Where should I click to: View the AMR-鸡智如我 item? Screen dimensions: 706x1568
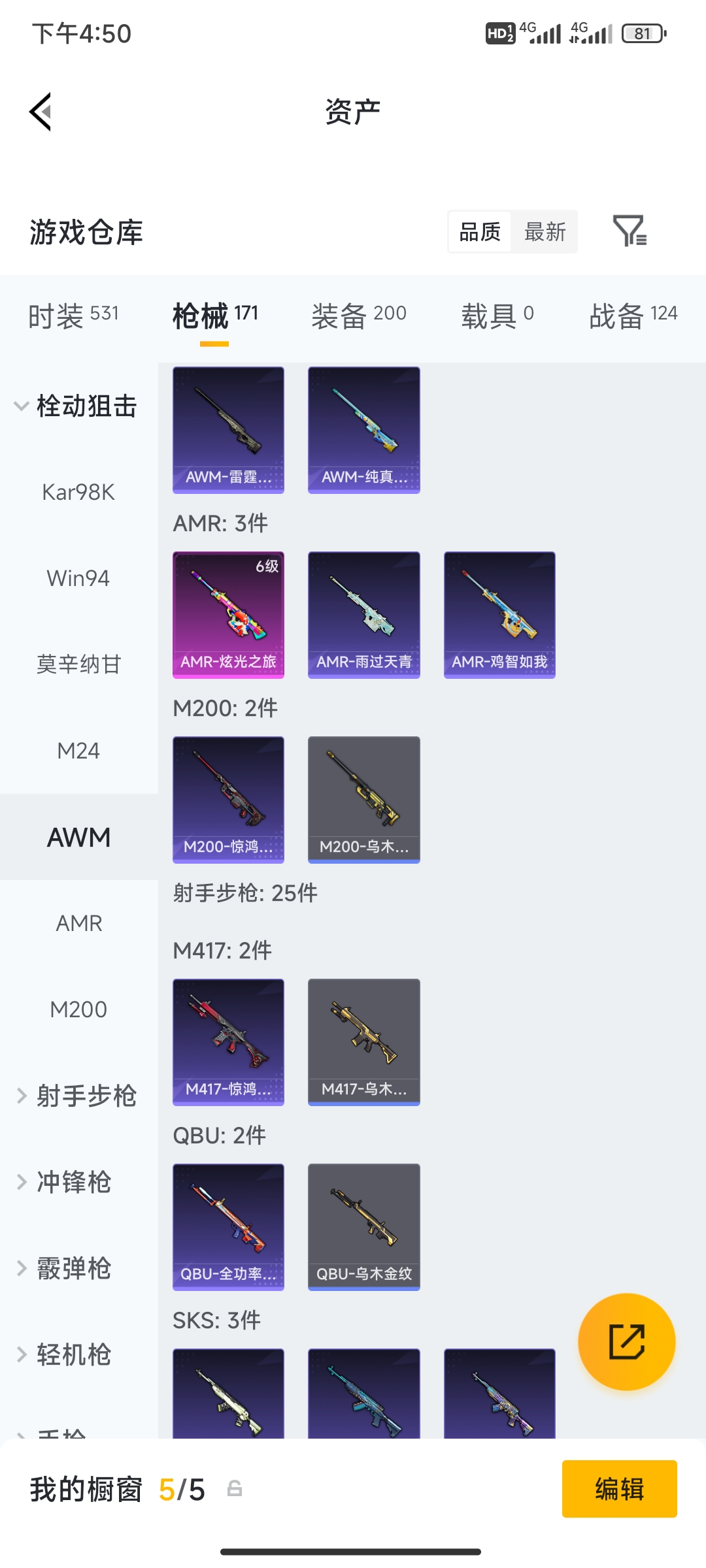point(499,615)
